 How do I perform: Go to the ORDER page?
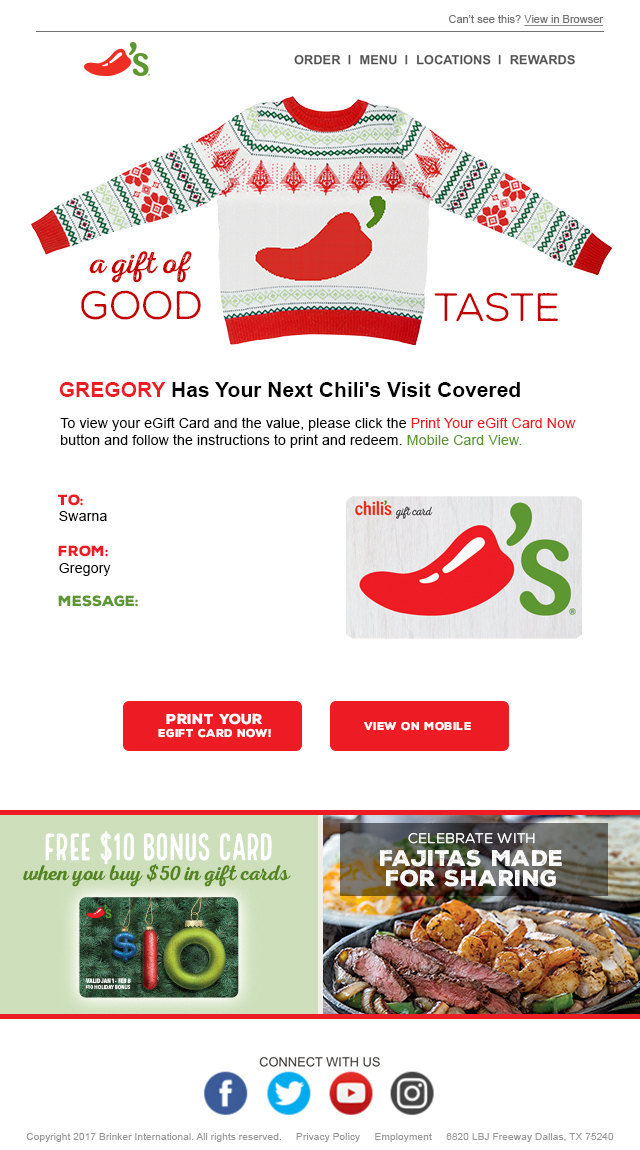[x=317, y=60]
